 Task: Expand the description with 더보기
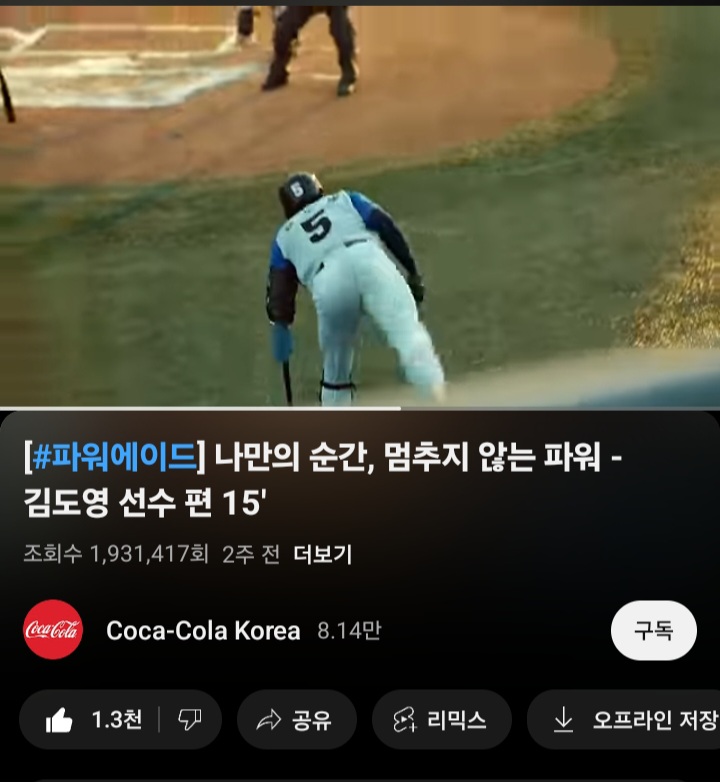click(x=322, y=554)
